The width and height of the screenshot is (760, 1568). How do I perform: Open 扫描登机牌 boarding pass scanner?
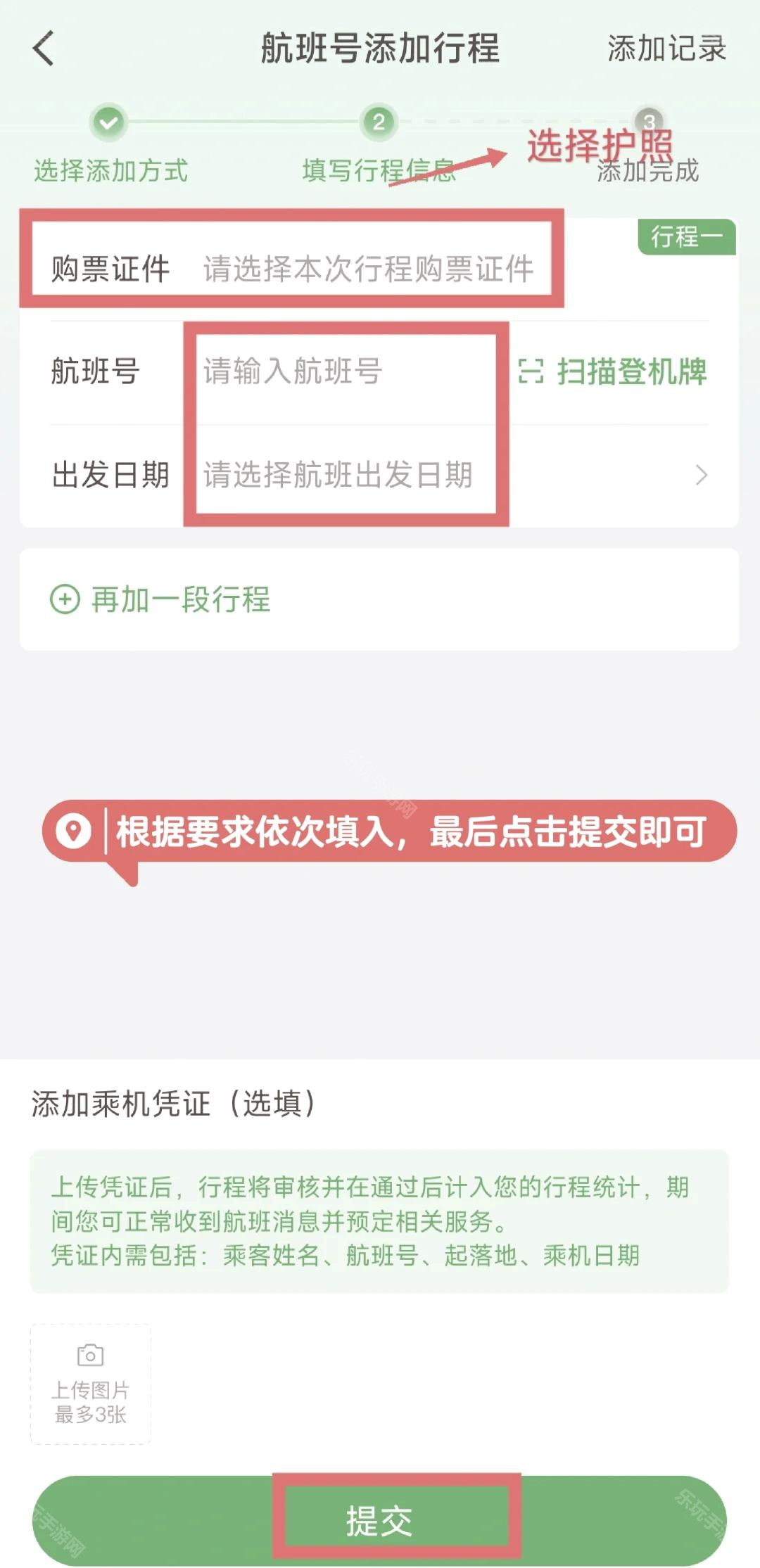612,371
